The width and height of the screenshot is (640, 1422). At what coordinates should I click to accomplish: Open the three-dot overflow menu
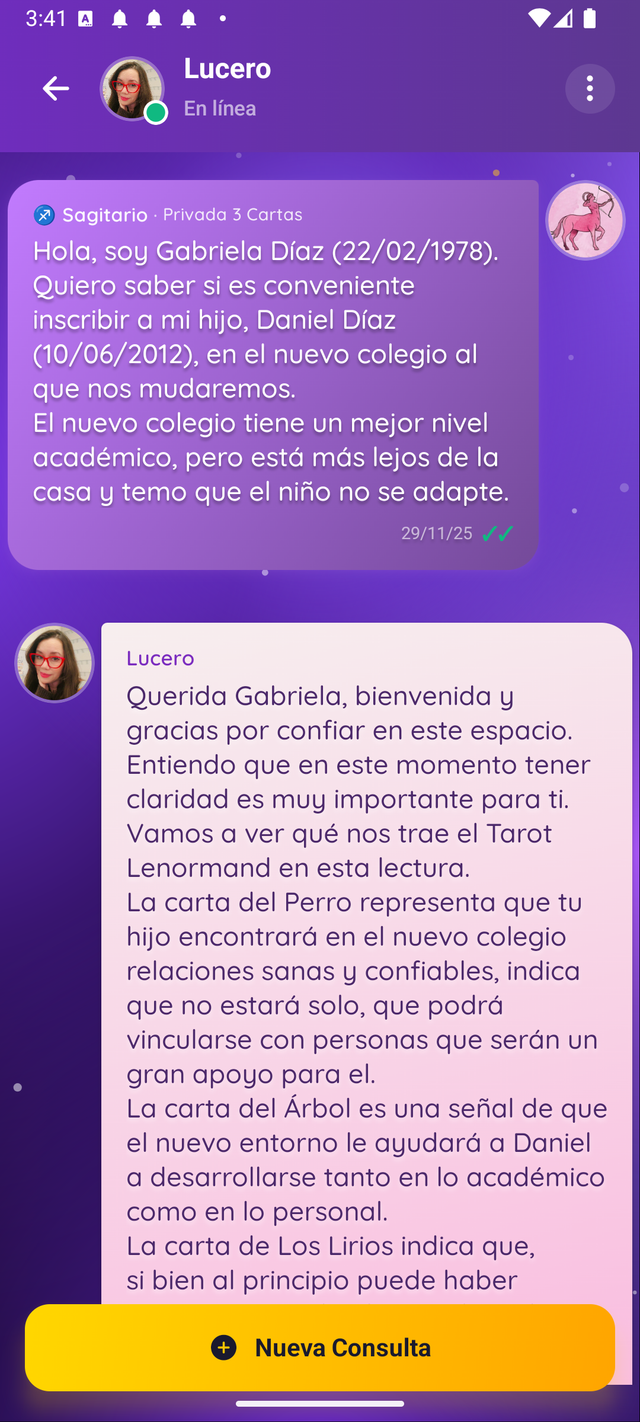pos(589,89)
